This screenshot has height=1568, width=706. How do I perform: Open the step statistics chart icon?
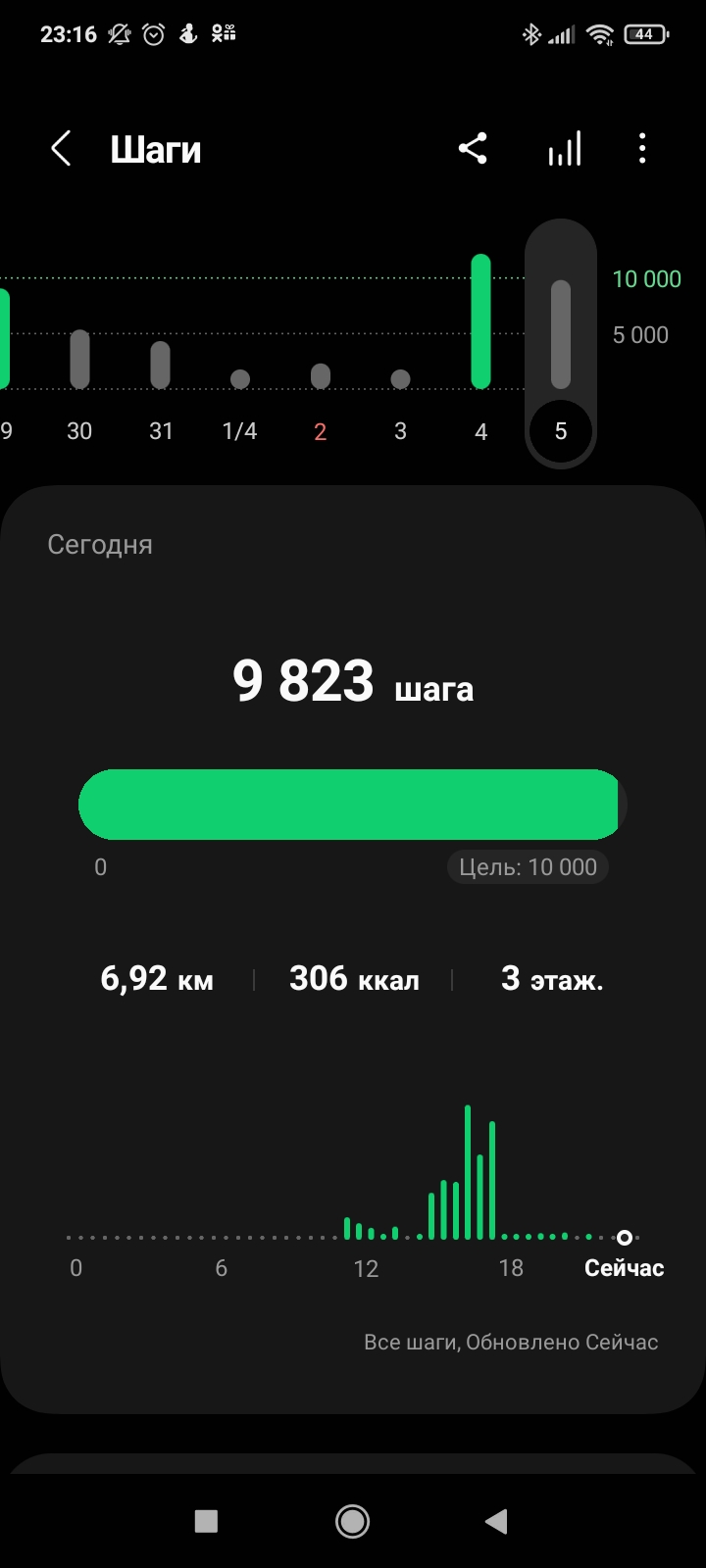(x=564, y=149)
